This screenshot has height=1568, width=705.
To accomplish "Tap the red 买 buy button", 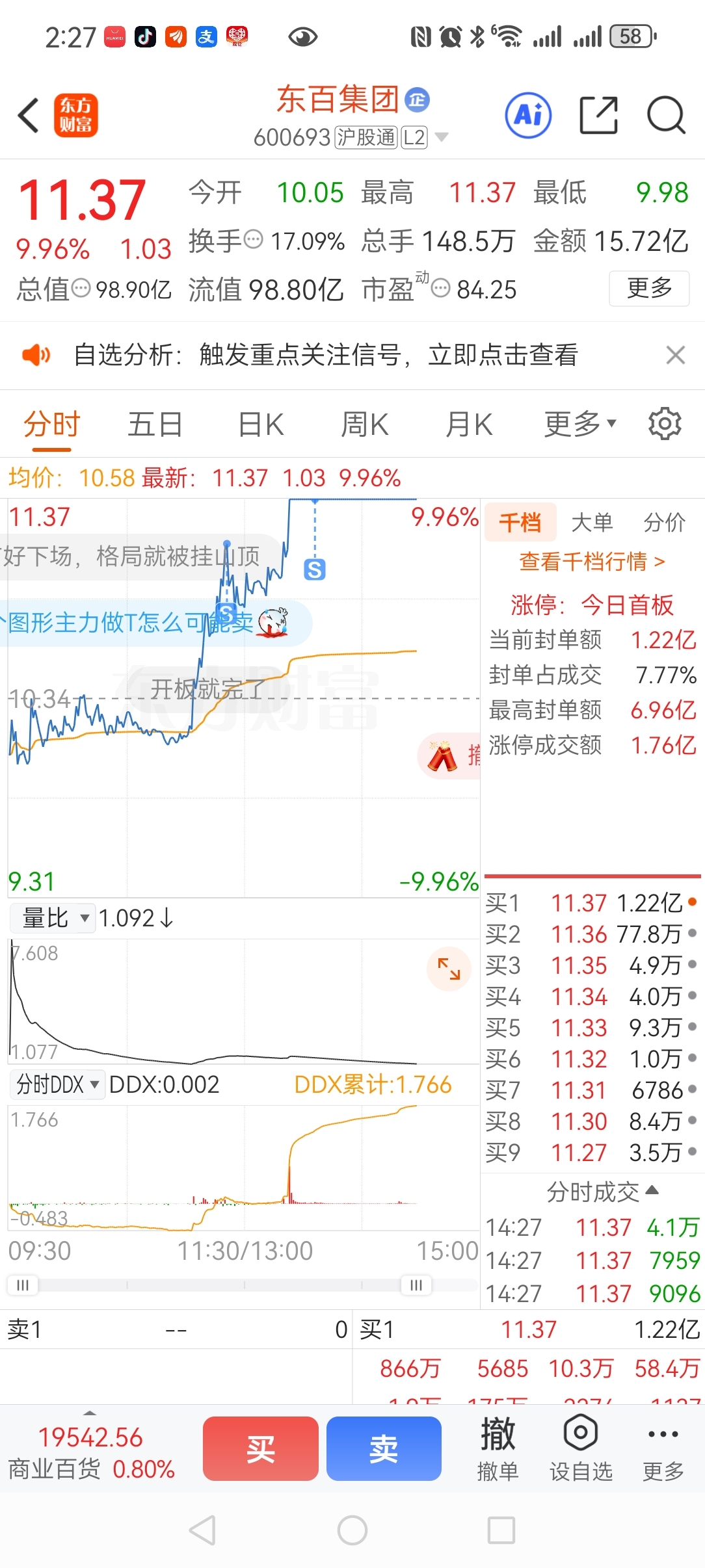I will tap(260, 1449).
